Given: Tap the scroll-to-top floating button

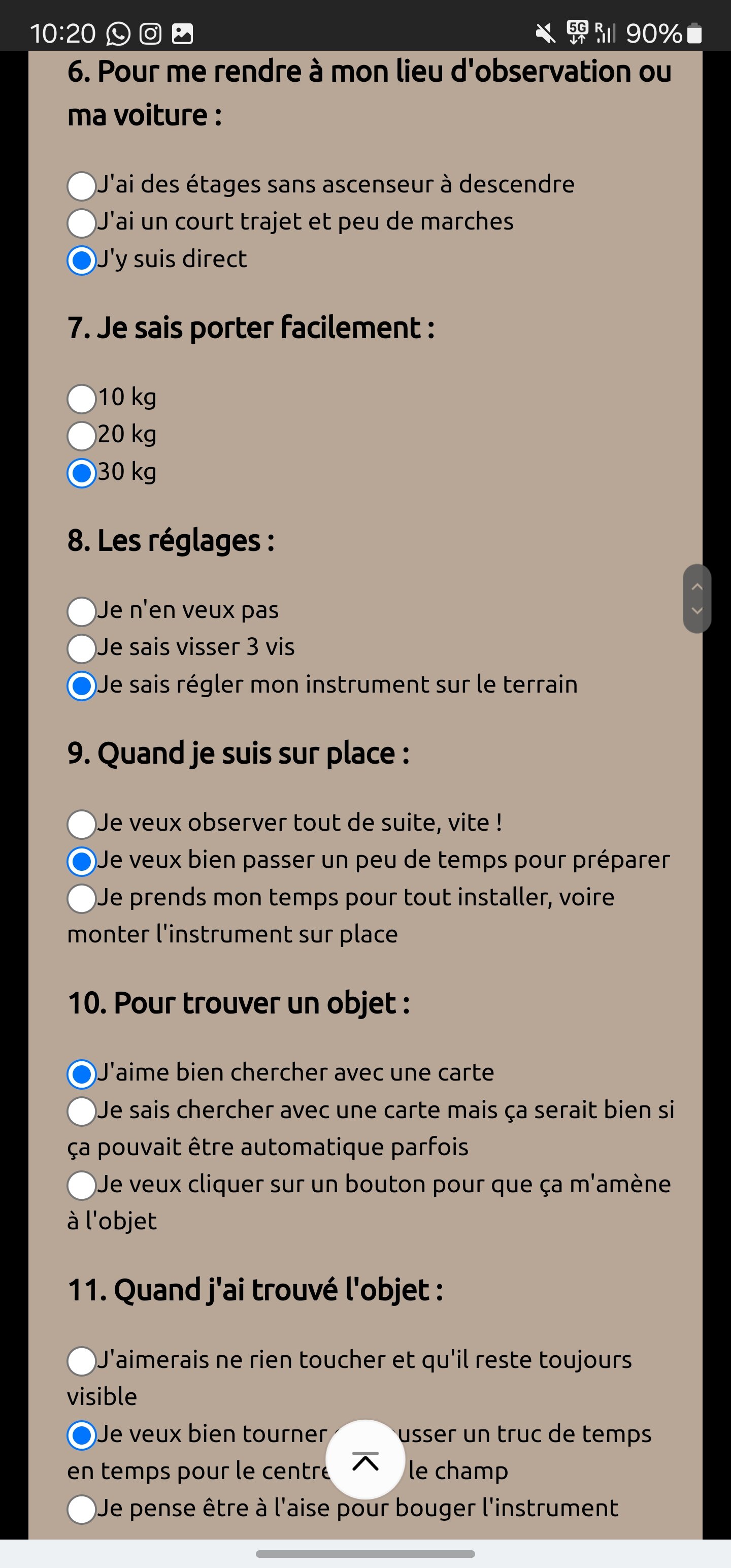Looking at the screenshot, I should (365, 1460).
